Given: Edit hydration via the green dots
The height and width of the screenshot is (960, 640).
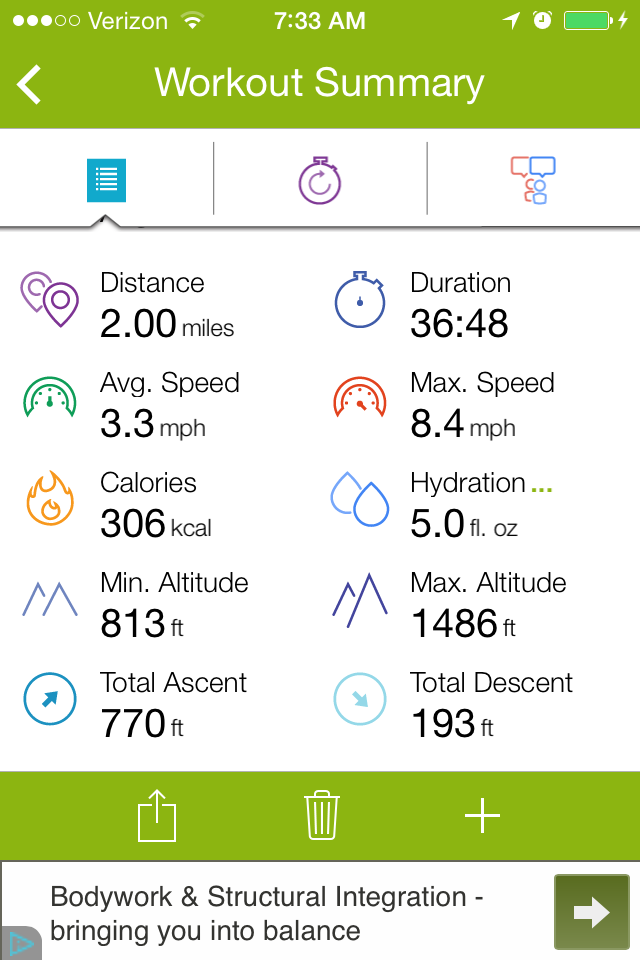Looking at the screenshot, I should pos(542,489).
